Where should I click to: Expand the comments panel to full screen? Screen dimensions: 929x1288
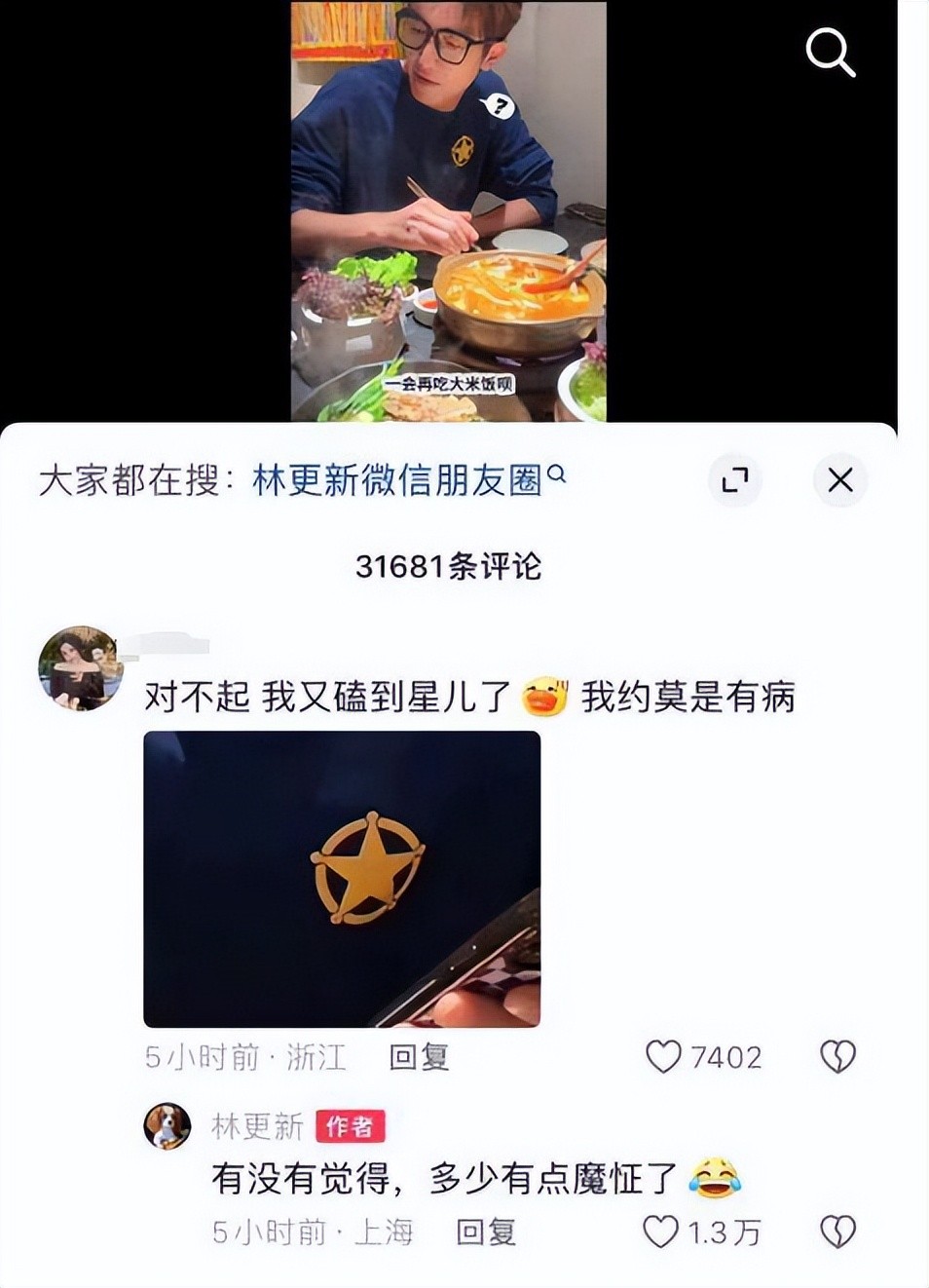pos(735,479)
